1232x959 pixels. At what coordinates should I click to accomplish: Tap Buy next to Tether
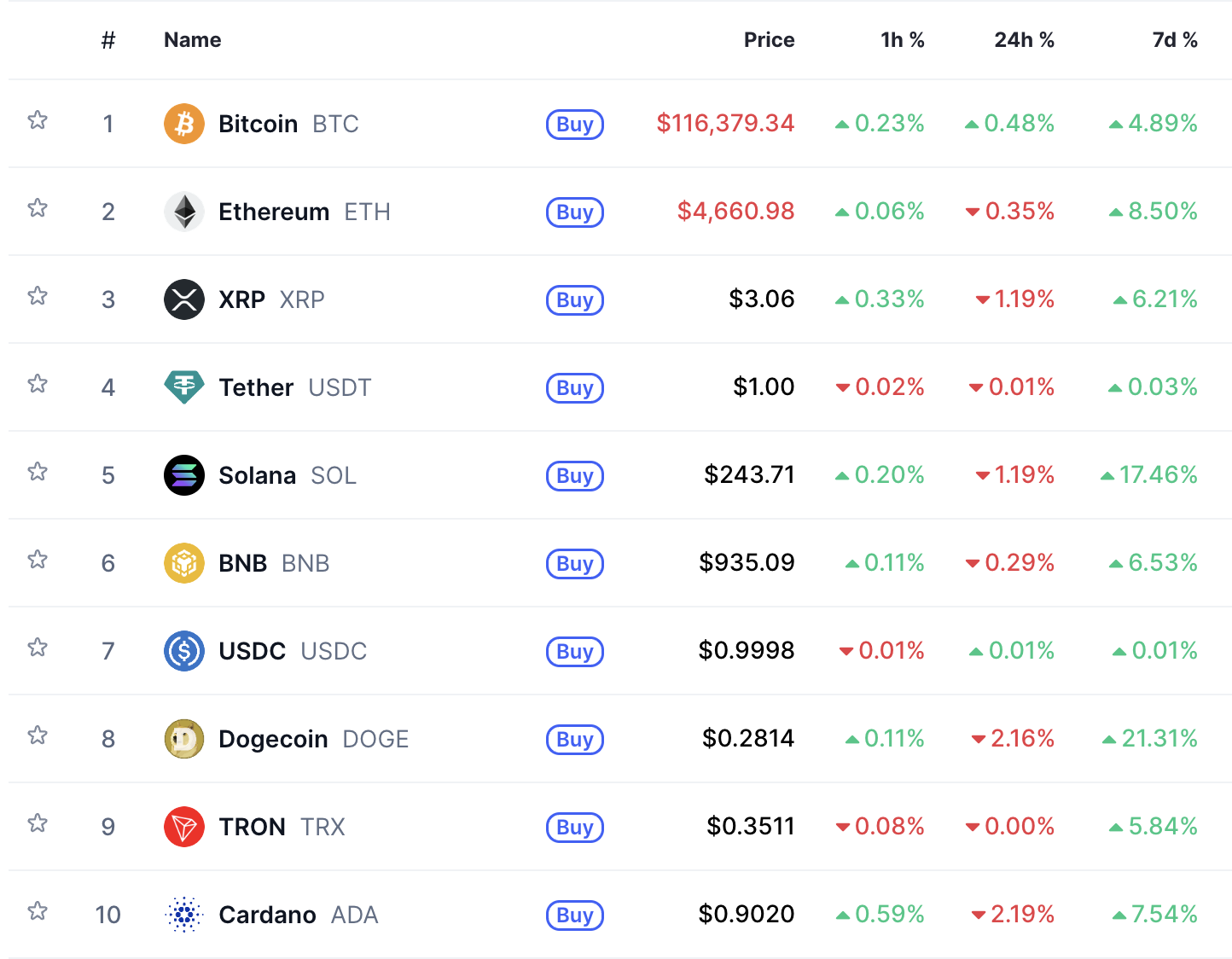pos(574,388)
